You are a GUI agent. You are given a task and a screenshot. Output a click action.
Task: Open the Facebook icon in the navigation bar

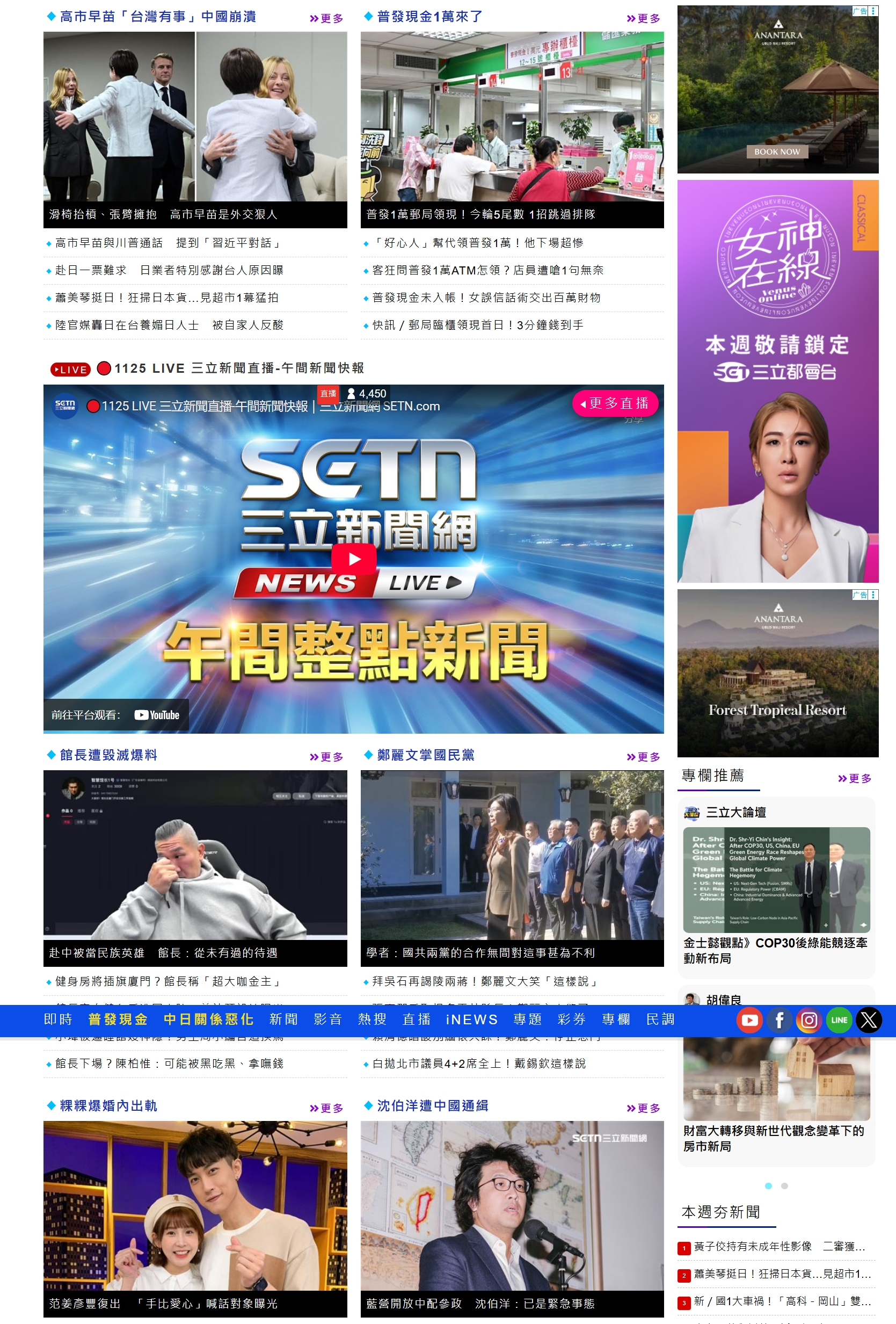780,1020
